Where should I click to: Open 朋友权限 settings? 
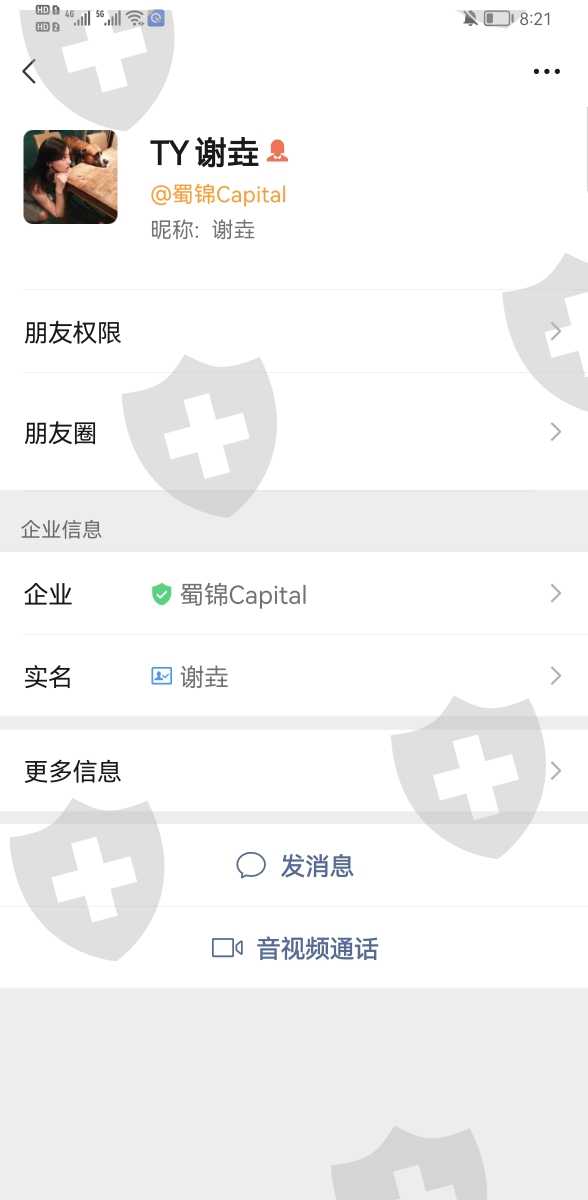(294, 332)
